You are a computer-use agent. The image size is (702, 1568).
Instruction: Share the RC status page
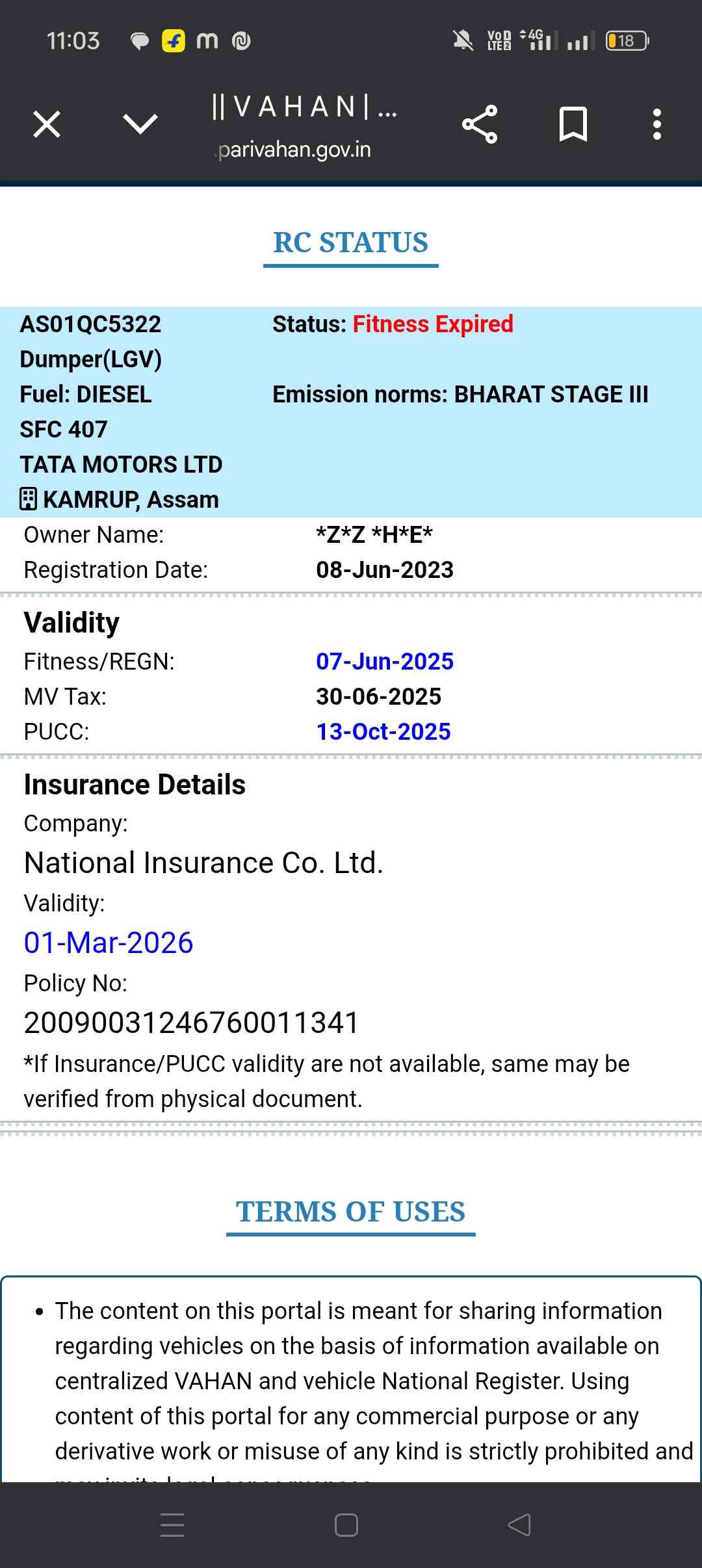pyautogui.click(x=480, y=124)
